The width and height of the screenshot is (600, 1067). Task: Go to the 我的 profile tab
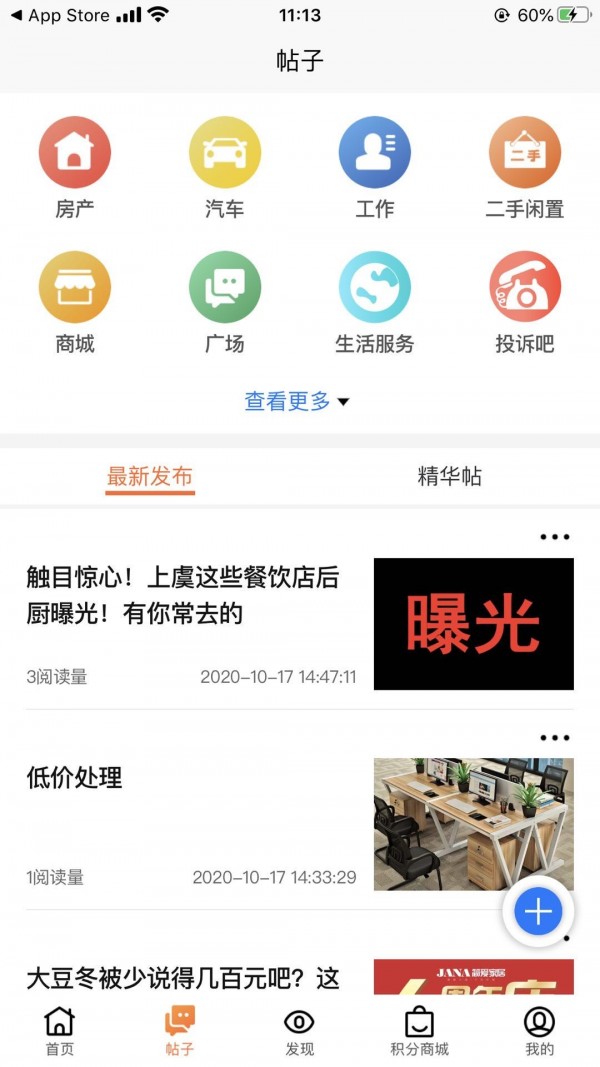[x=539, y=1031]
